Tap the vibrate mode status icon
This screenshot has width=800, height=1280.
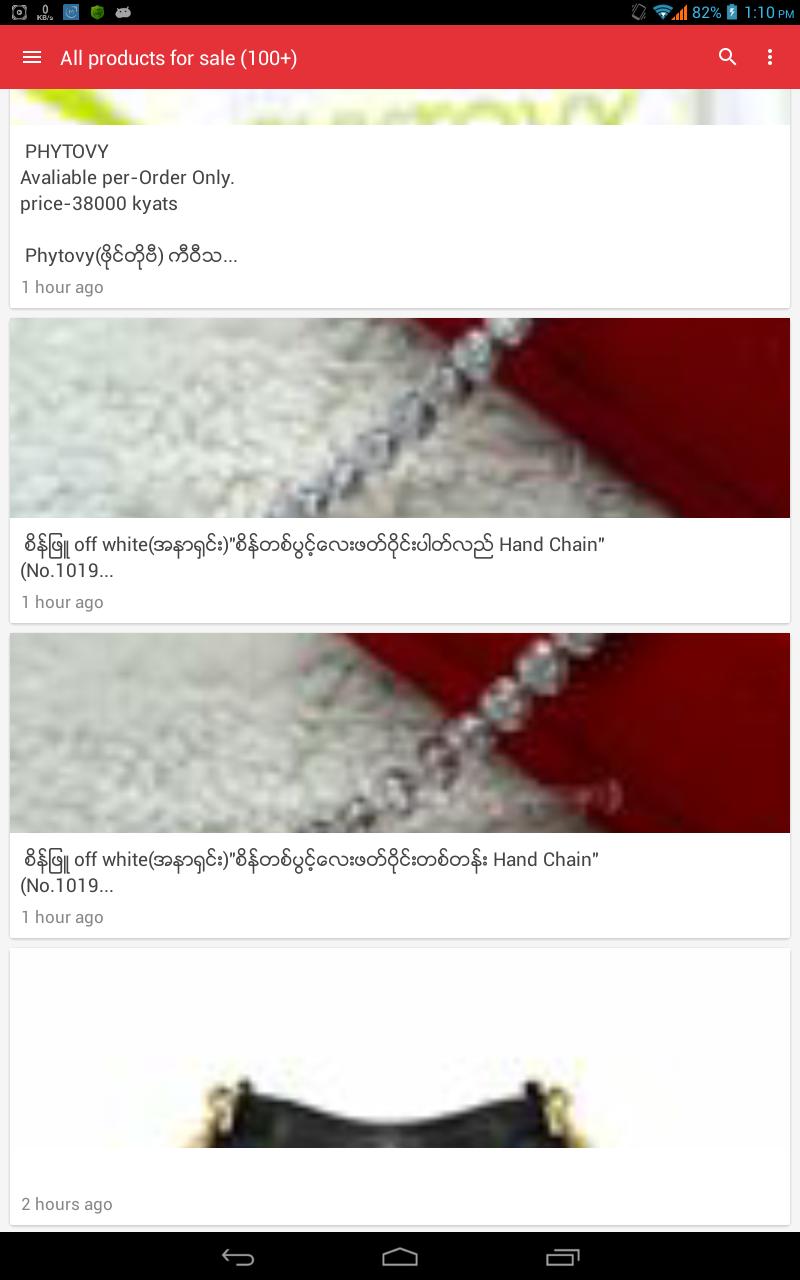pos(638,12)
